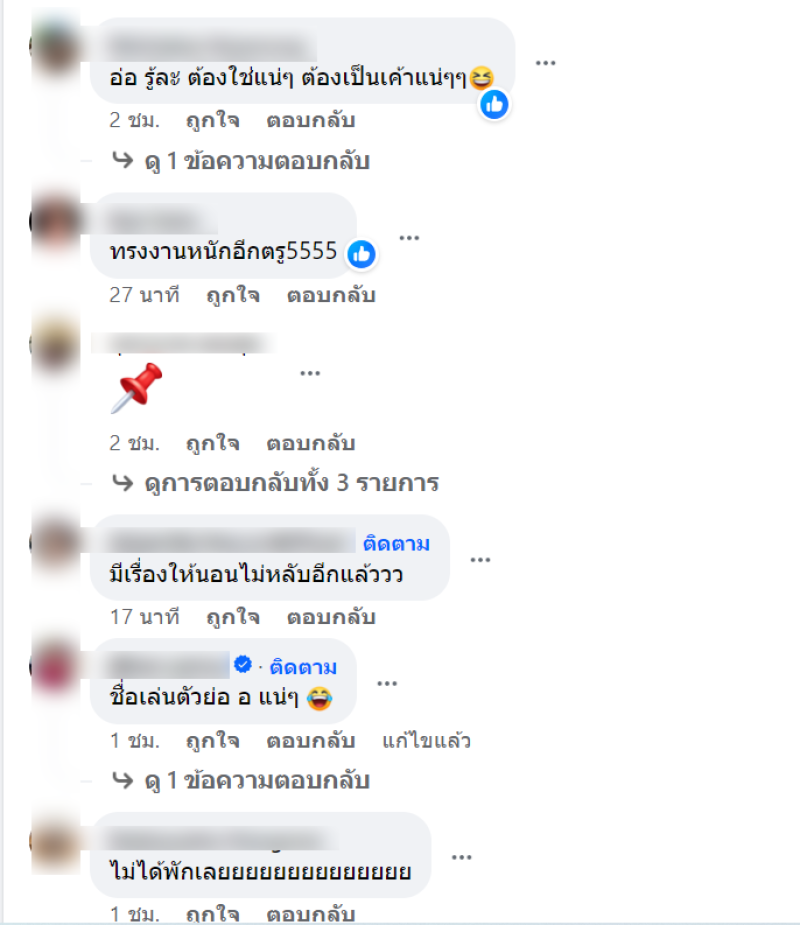The width and height of the screenshot is (800, 925).
Task: Like the pushpin emoji comment
Action: (212, 444)
